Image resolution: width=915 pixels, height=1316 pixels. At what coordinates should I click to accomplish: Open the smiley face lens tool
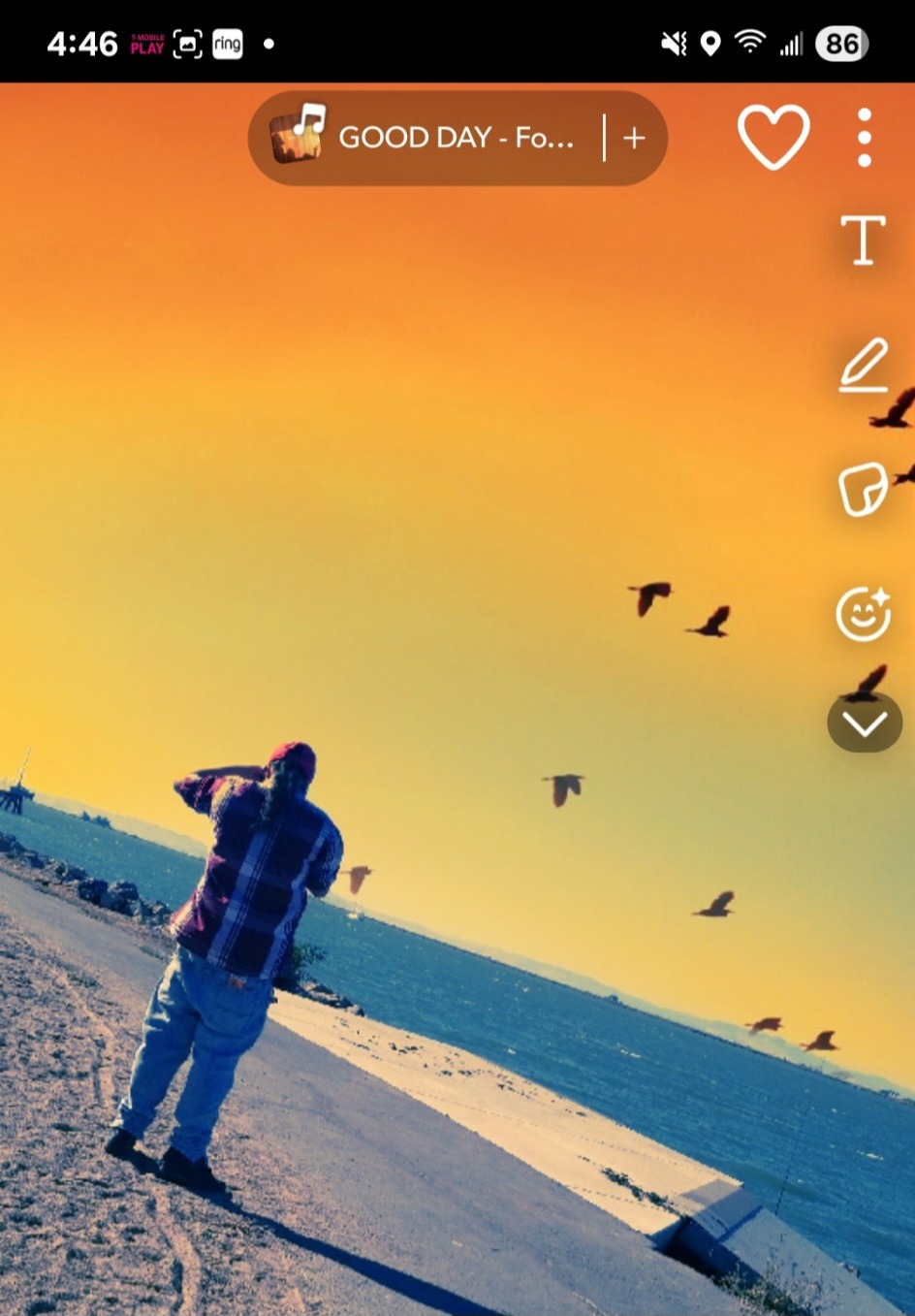click(x=862, y=614)
